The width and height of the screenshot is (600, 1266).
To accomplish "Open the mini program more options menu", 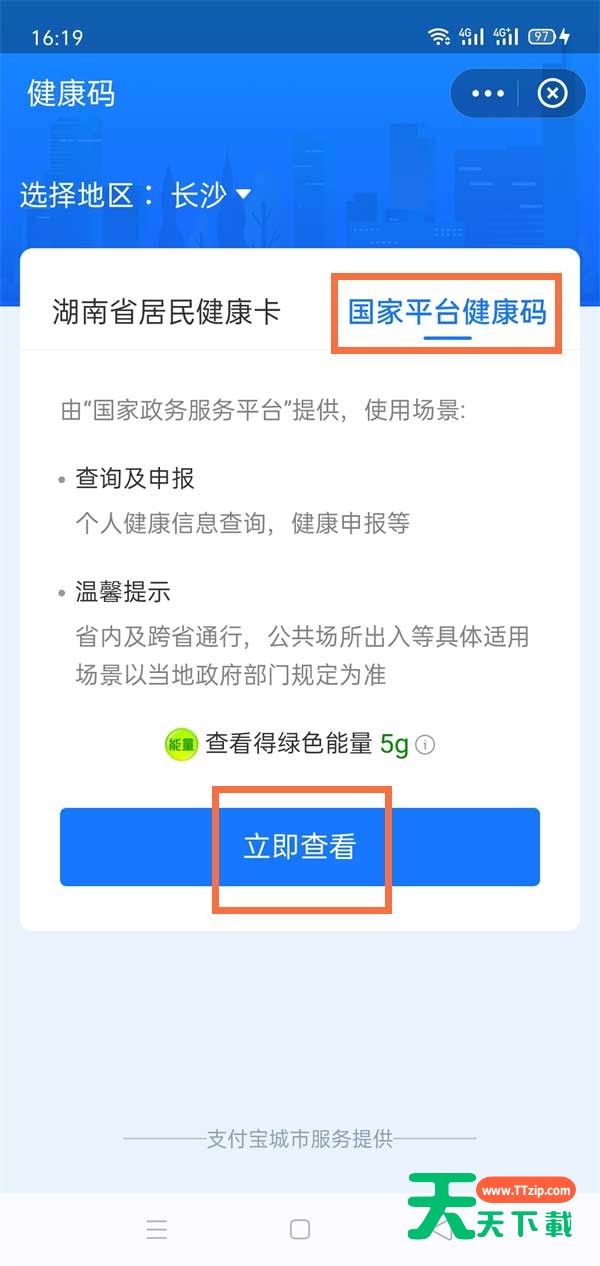I will [487, 94].
